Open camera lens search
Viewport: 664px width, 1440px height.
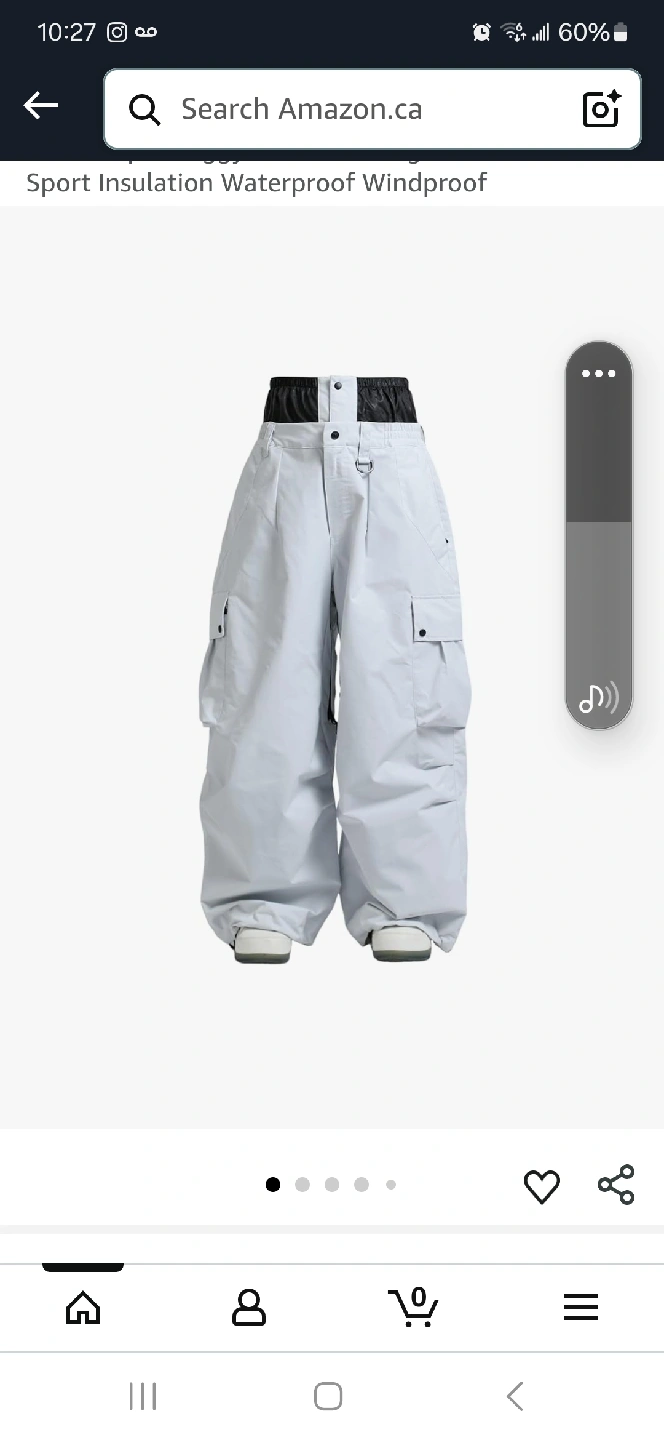tap(601, 109)
